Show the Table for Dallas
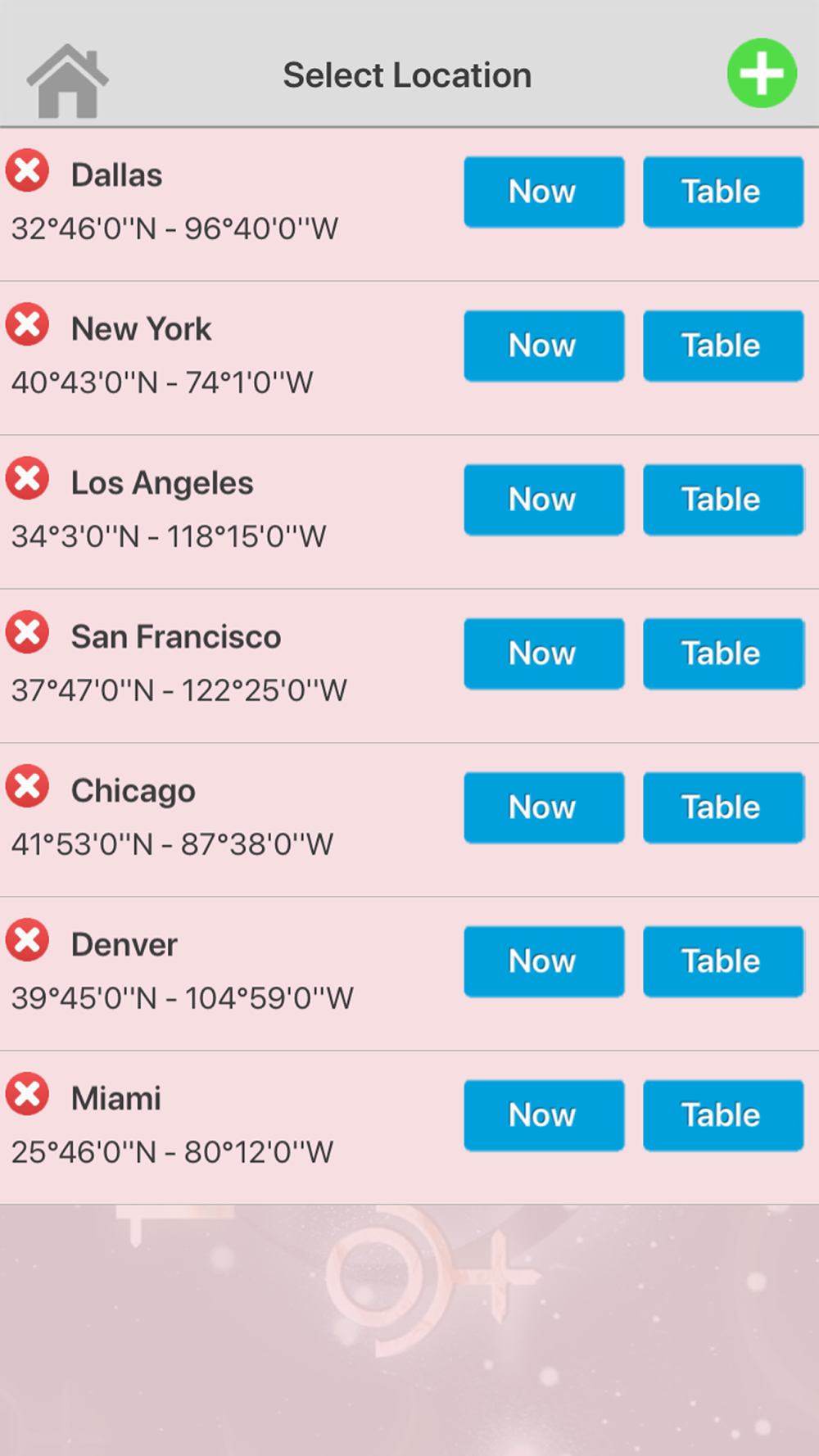The width and height of the screenshot is (819, 1456). 723,192
